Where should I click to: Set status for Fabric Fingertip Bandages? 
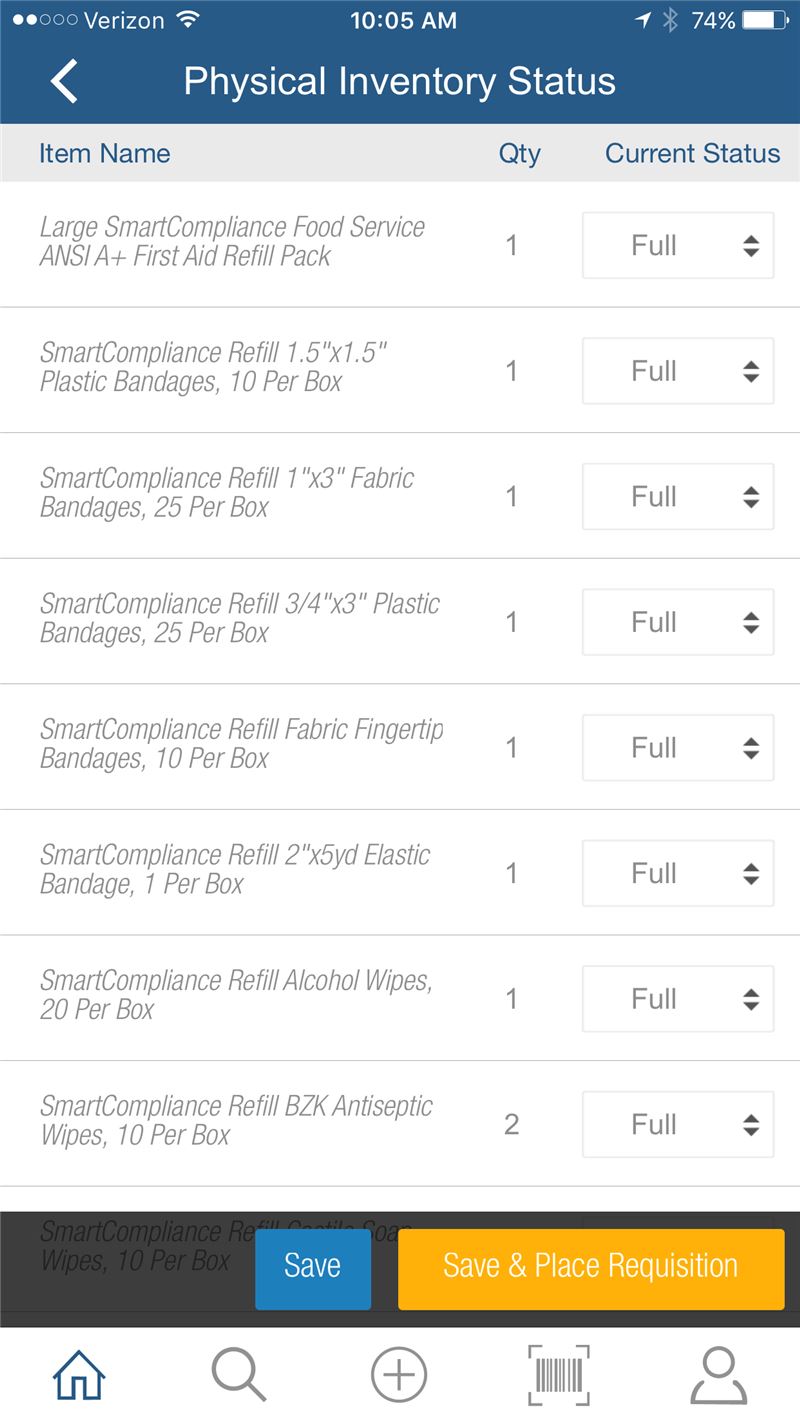(x=678, y=748)
